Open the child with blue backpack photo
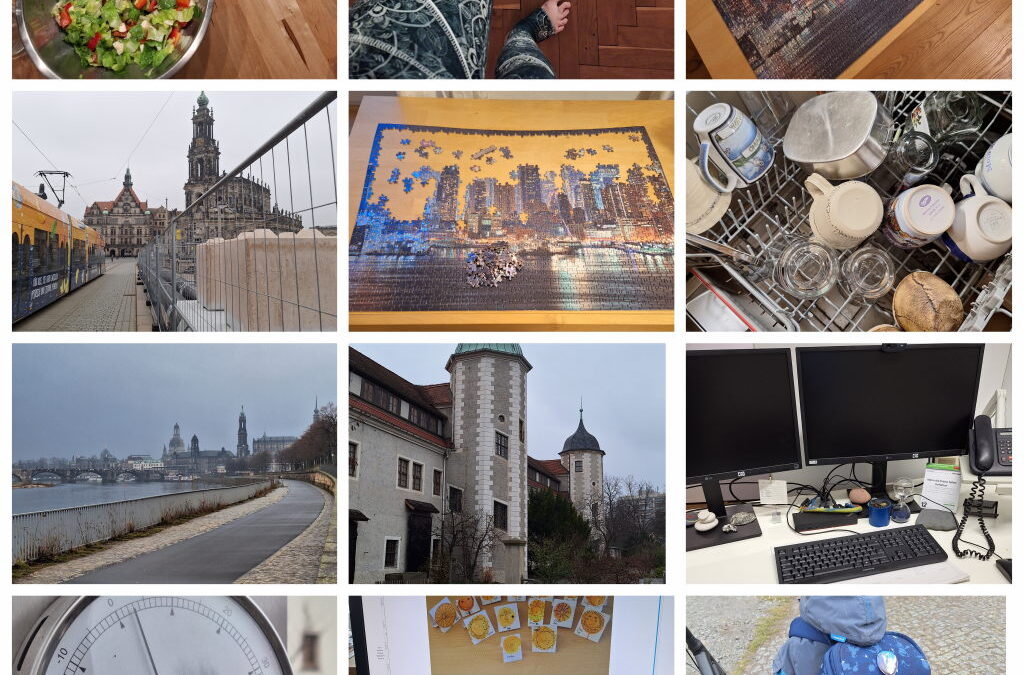Viewport: 1024px width, 675px height. 845,636
